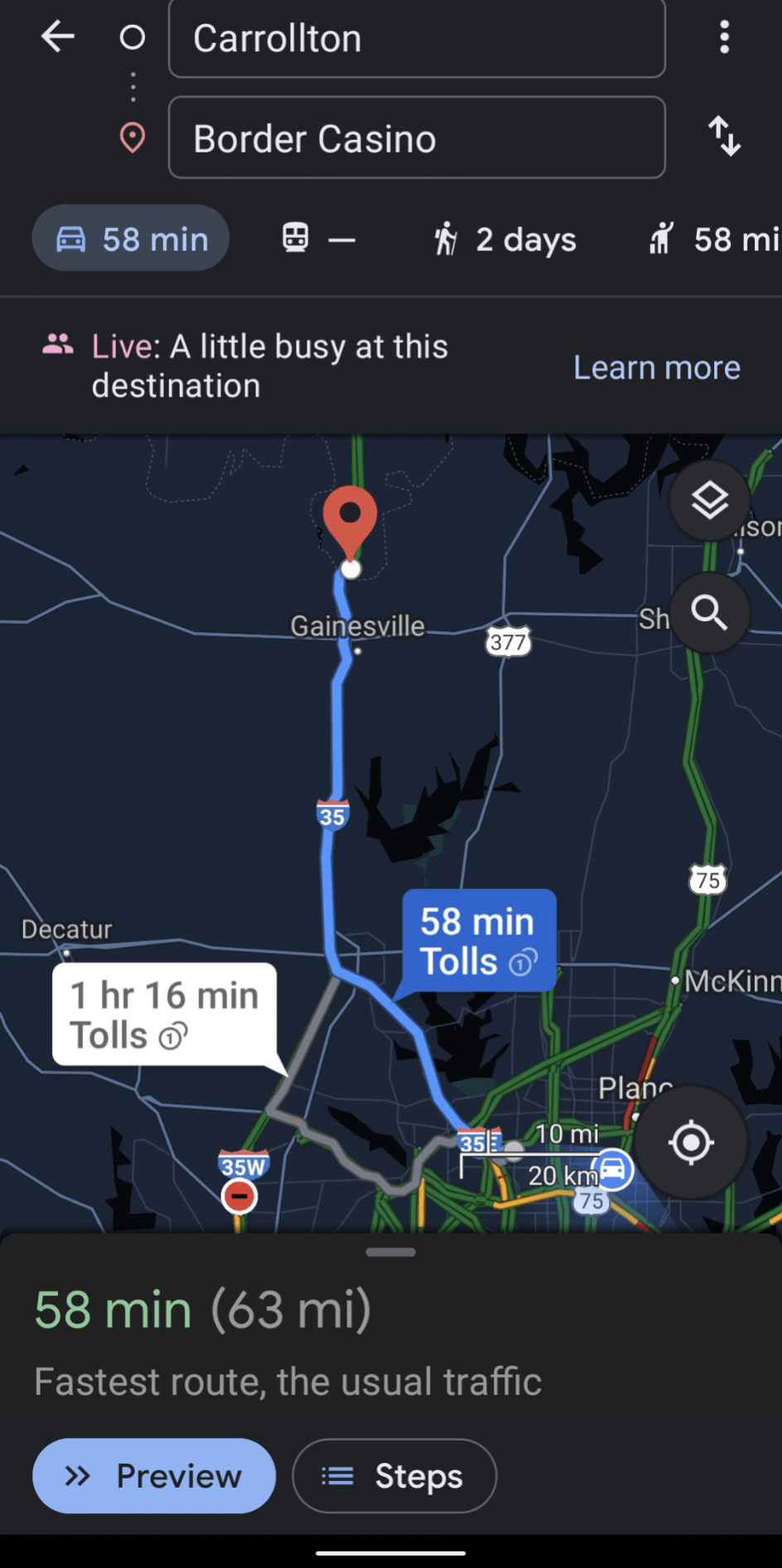Select the driving mode 58 min tab
The image size is (782, 1568).
(x=131, y=239)
